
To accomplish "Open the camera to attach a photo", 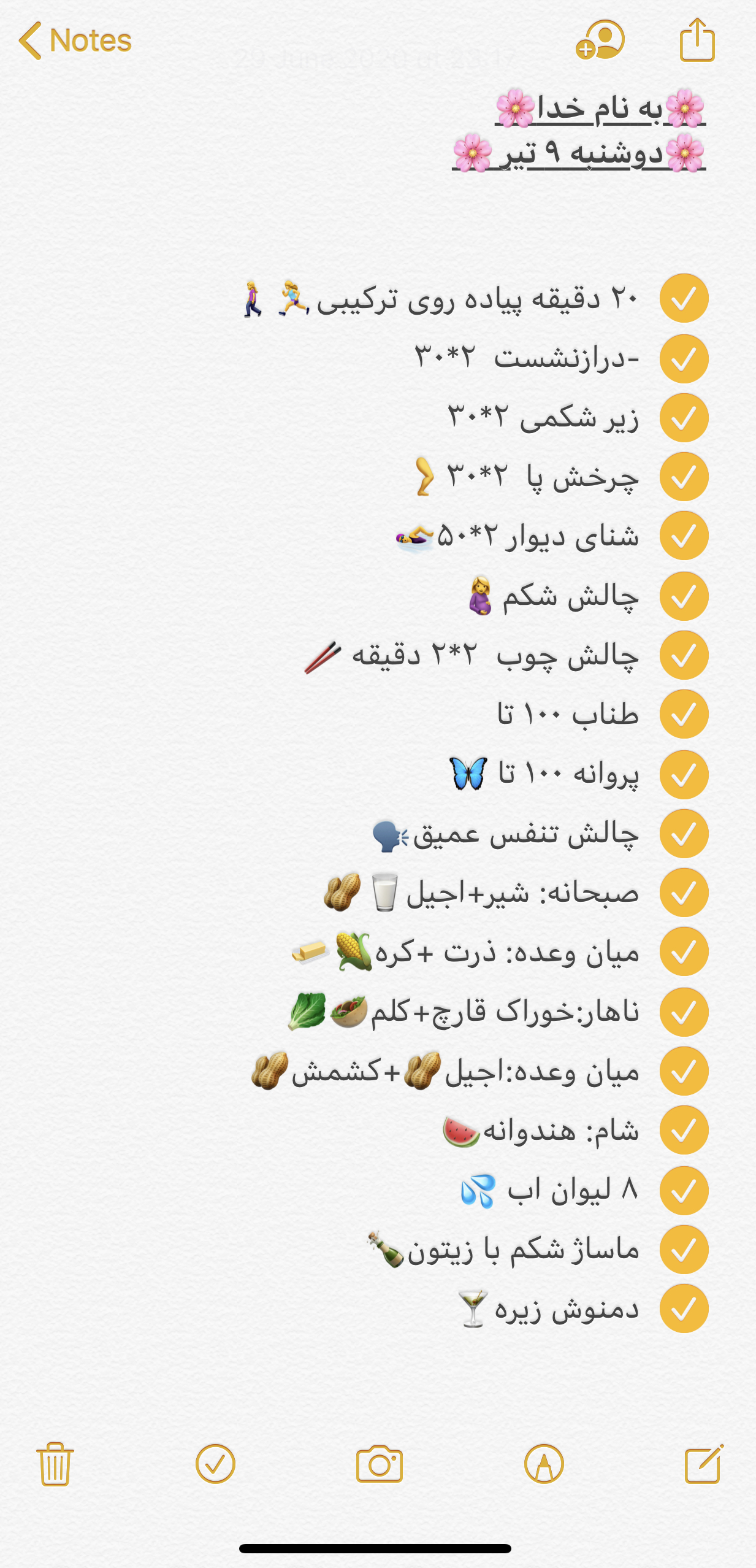I will point(379,1464).
